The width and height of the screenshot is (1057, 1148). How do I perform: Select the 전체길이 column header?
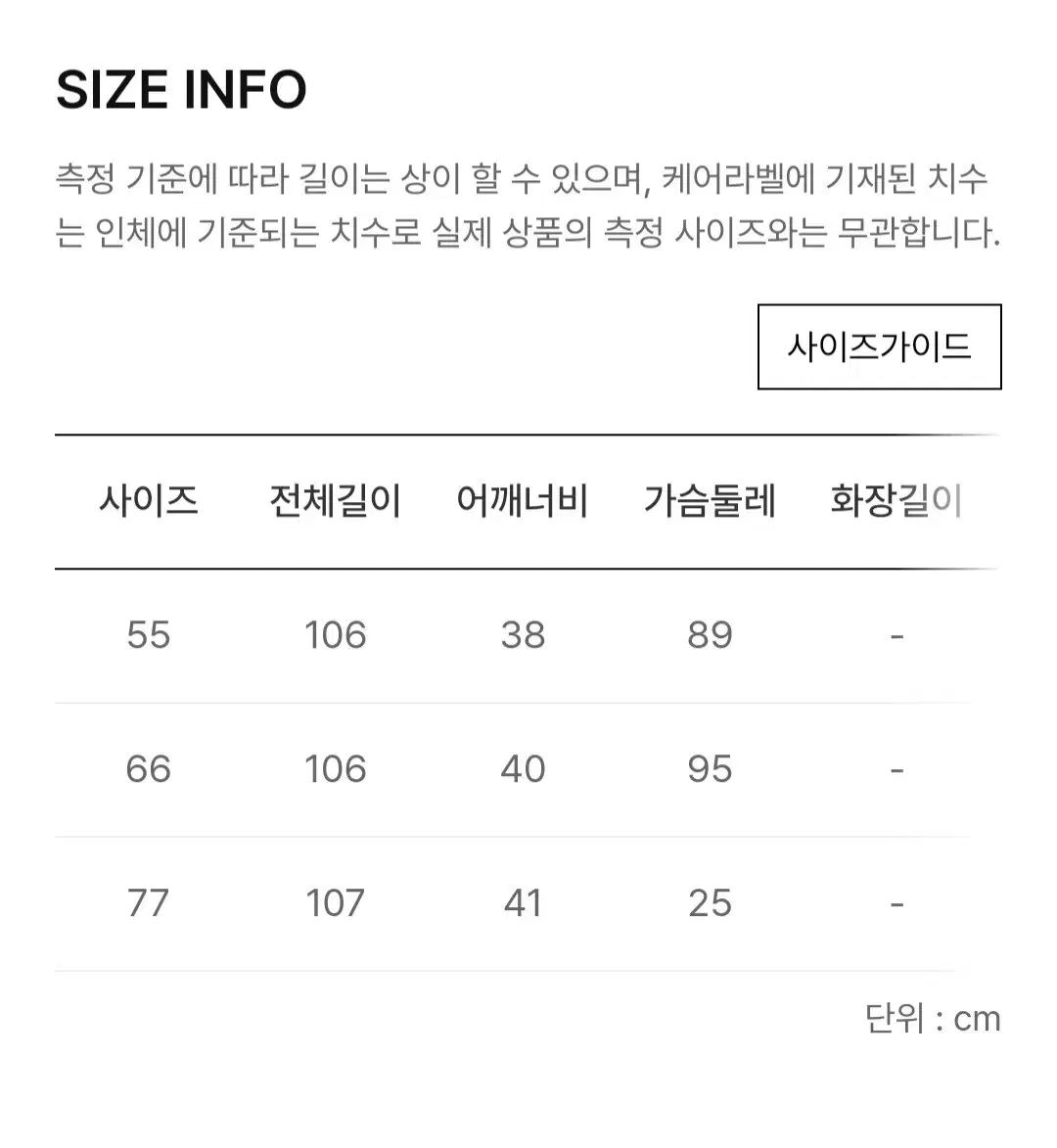[x=334, y=500]
